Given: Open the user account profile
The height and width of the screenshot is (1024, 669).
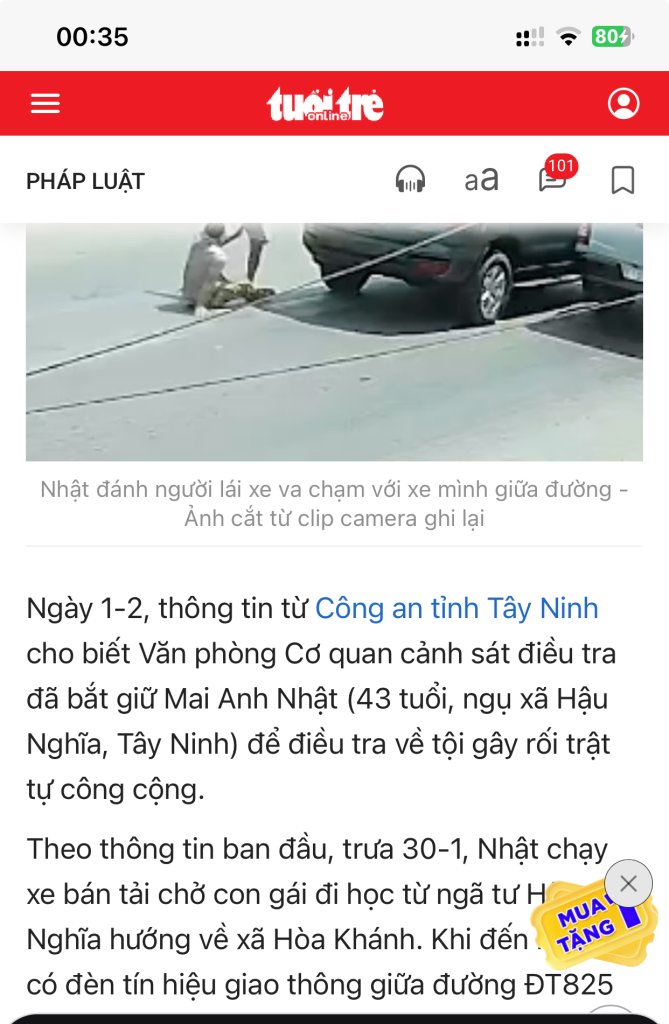Looking at the screenshot, I should 623,104.
